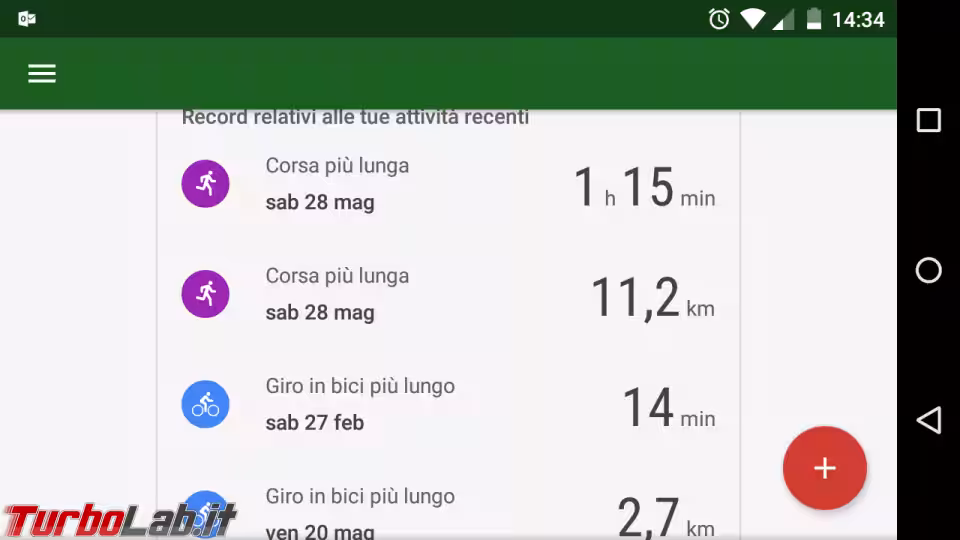Open Corsa più lunga 1 h 15 min record
This screenshot has height=540, width=960.
tap(448, 185)
